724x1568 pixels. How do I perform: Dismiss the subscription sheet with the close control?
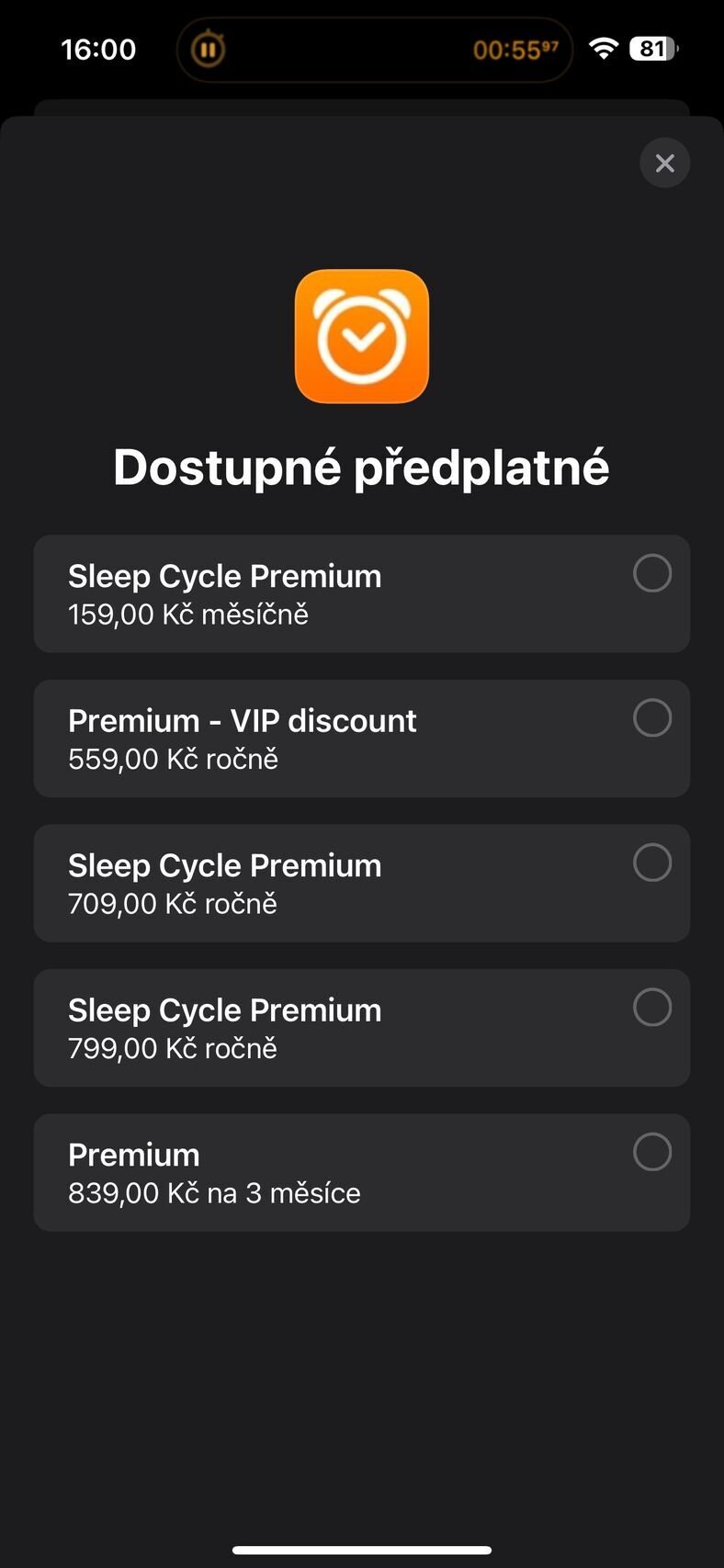coord(664,163)
